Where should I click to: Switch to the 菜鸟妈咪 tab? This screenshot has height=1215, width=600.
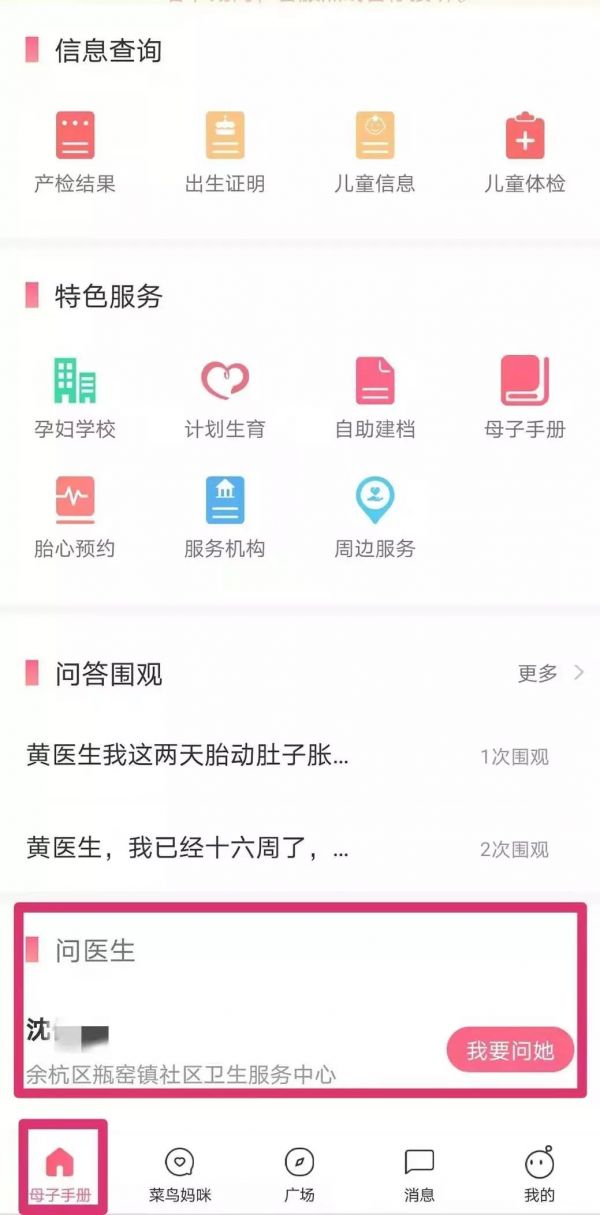(x=180, y=1175)
